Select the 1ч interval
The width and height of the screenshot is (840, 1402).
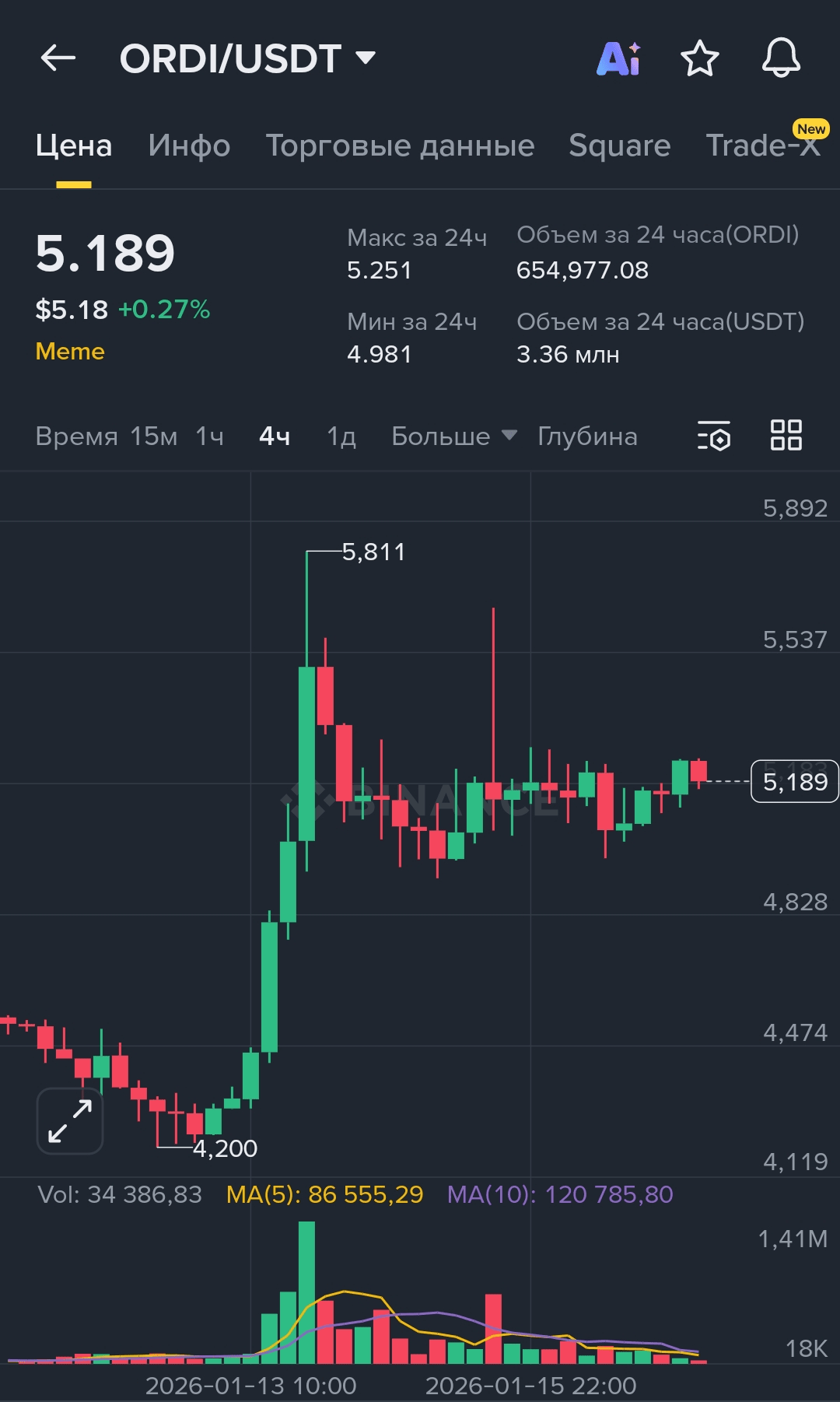pos(209,436)
